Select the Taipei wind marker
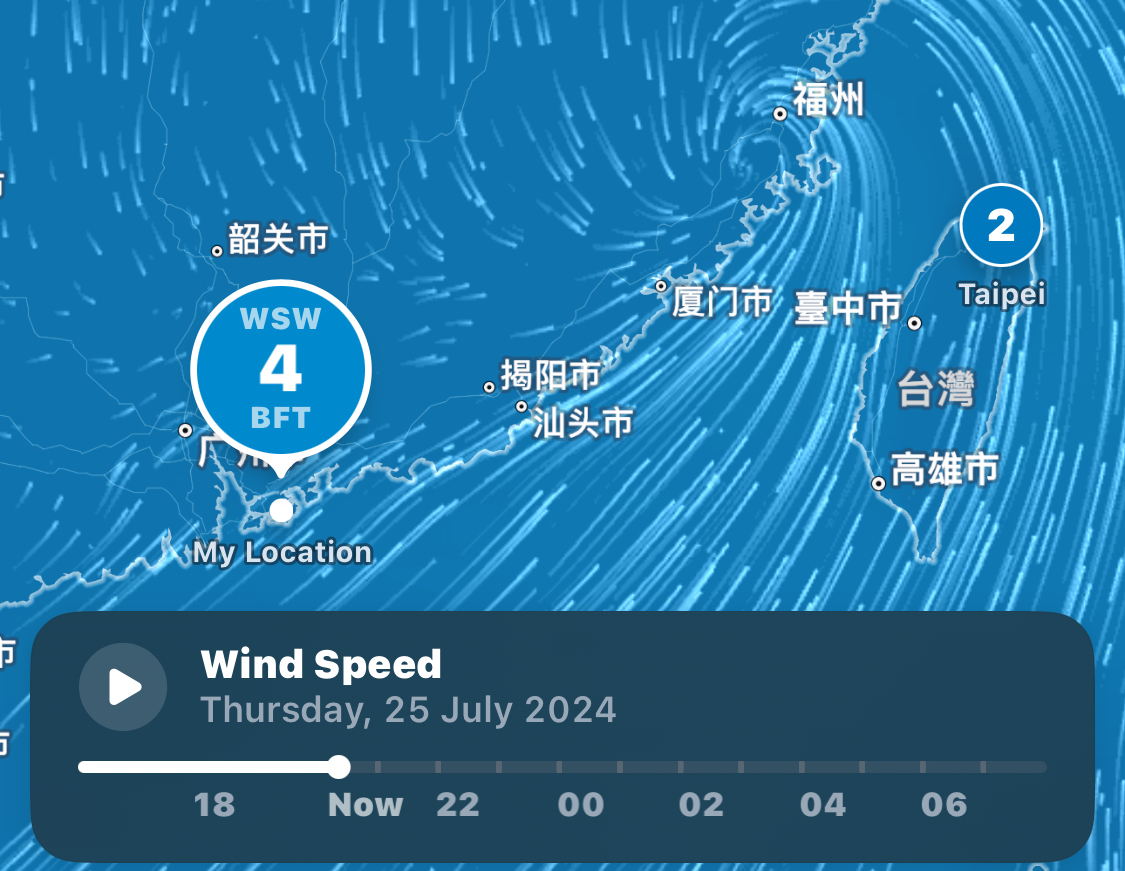Image resolution: width=1125 pixels, height=871 pixels. 1001,227
